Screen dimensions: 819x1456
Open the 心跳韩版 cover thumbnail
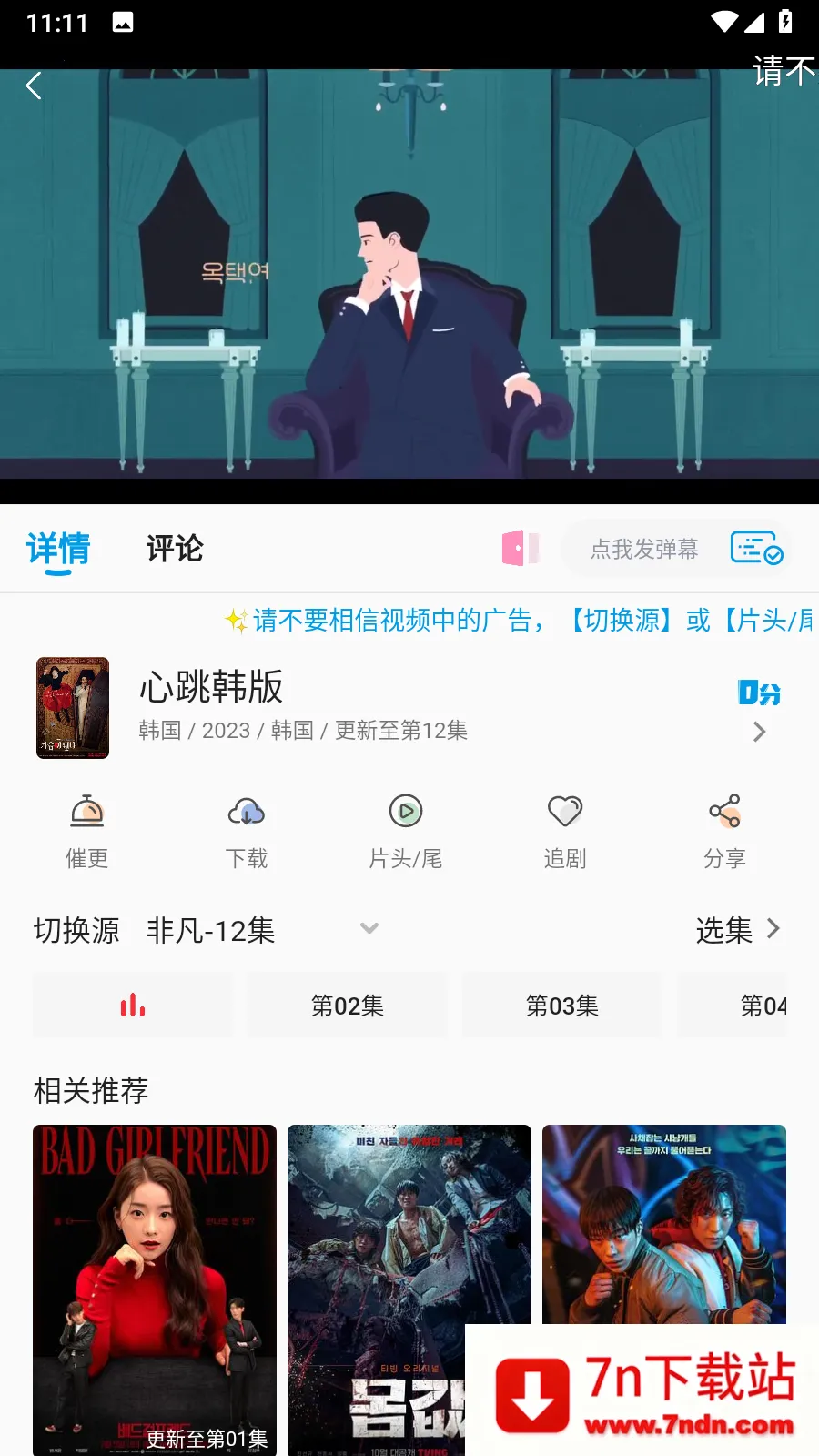[72, 707]
